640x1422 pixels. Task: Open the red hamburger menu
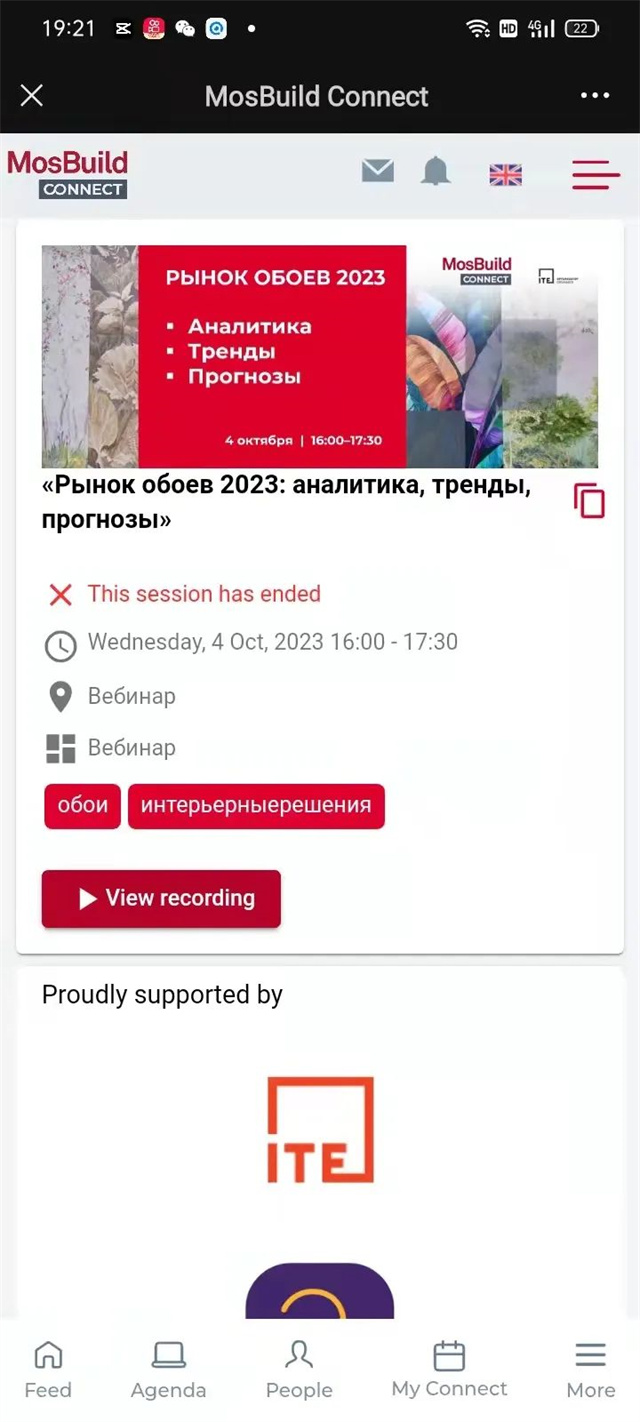[595, 175]
